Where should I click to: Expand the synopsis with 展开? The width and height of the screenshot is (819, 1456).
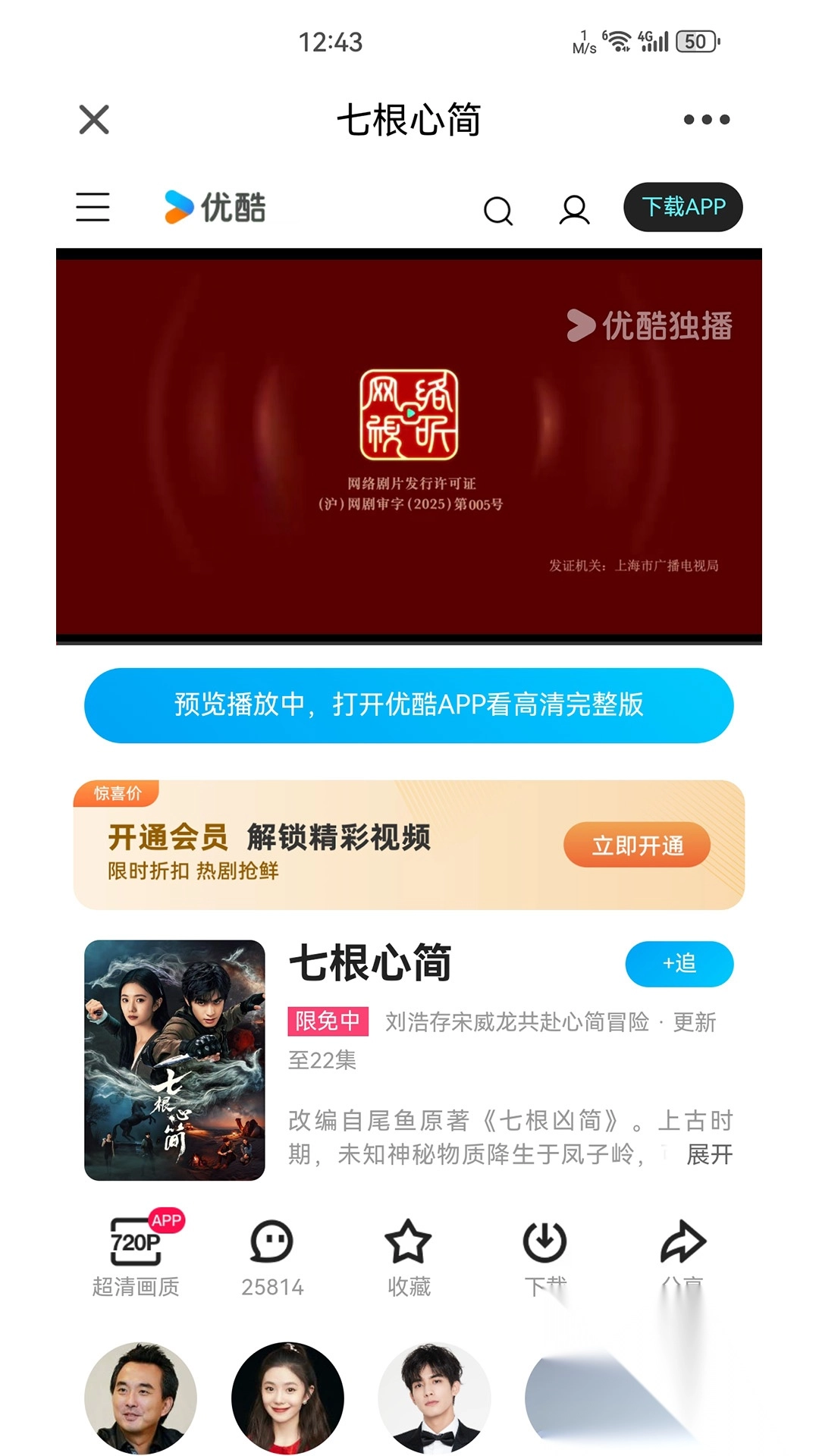tap(708, 1155)
